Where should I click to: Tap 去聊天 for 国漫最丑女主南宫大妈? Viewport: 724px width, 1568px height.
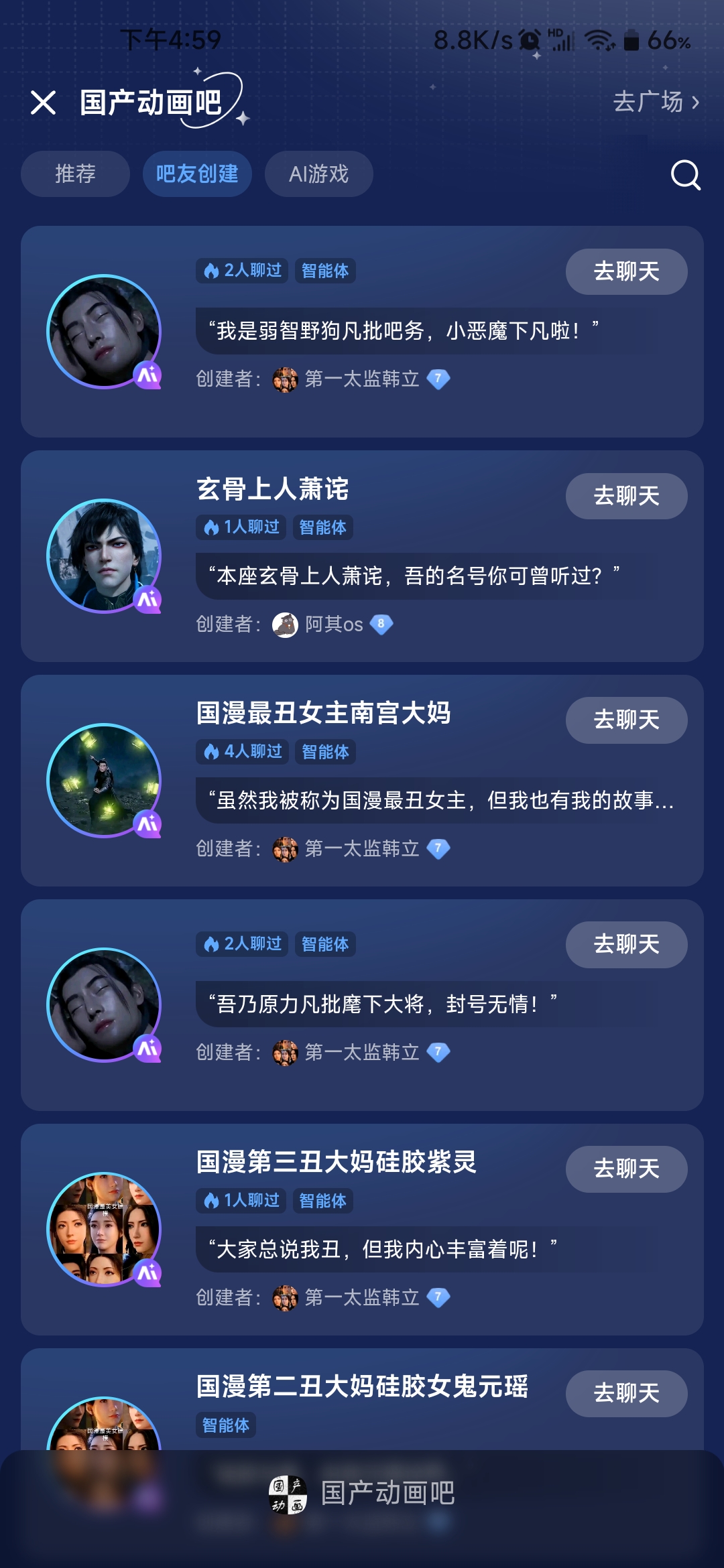click(626, 720)
